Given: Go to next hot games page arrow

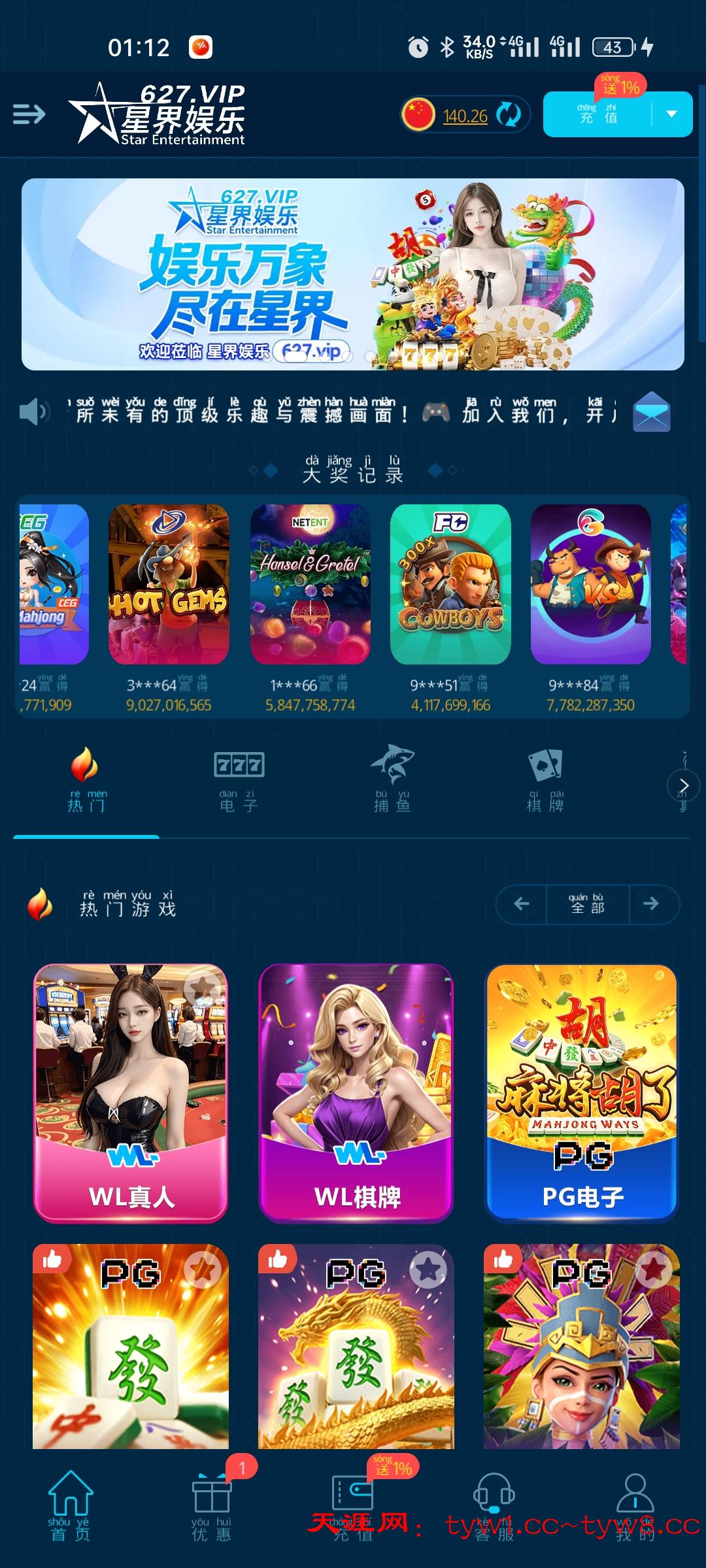Looking at the screenshot, I should coord(651,904).
